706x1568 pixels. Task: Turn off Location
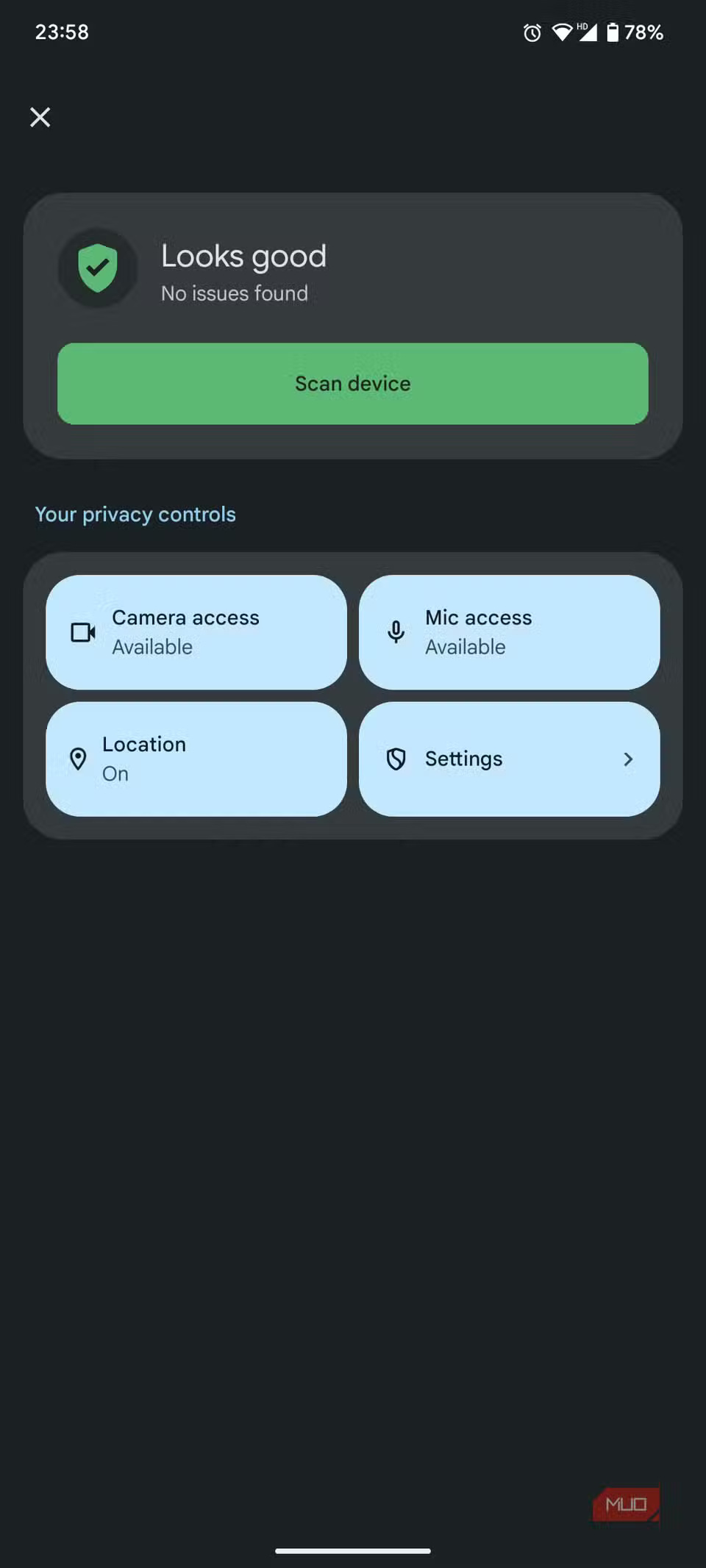(195, 759)
